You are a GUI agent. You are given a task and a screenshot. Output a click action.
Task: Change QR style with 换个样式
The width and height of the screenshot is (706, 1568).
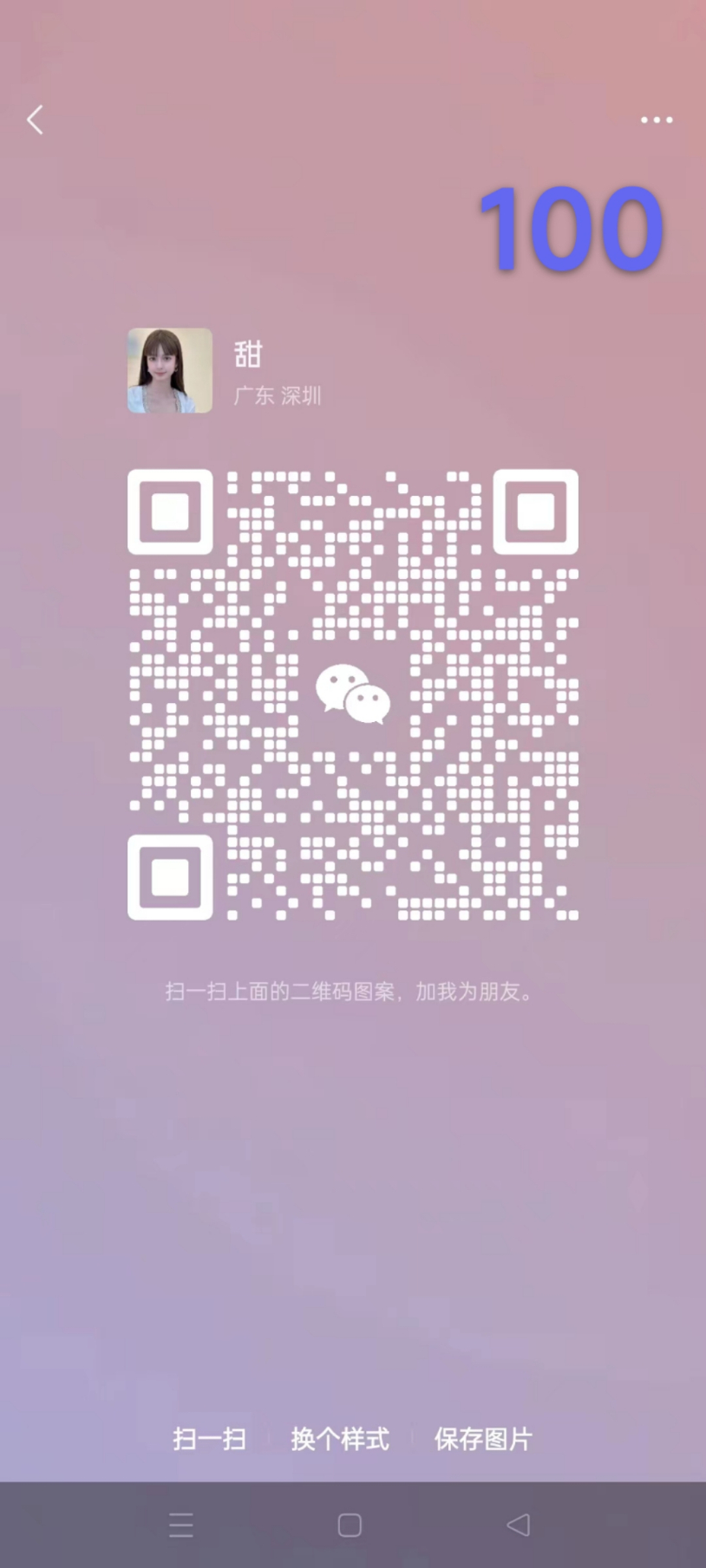coord(340,1439)
